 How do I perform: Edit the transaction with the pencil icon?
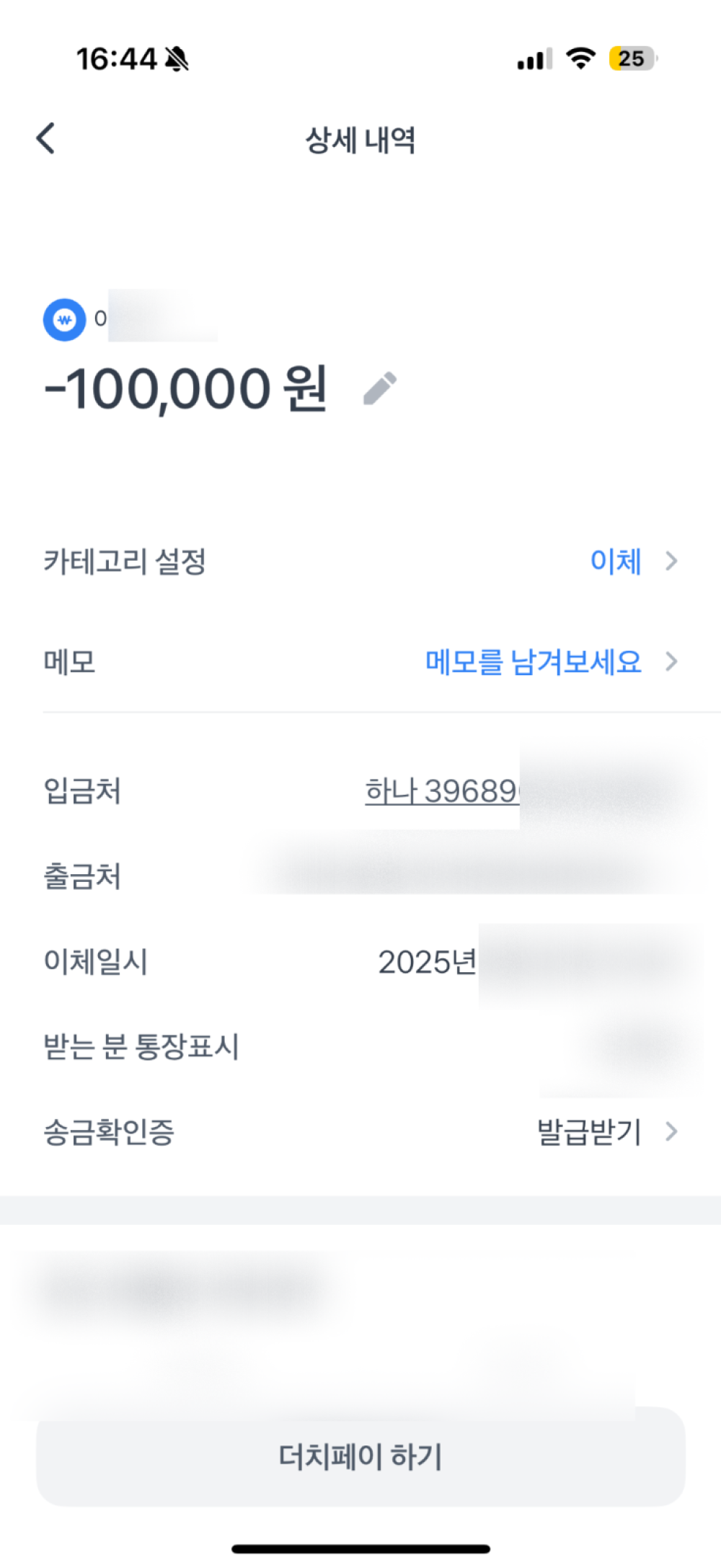(x=380, y=388)
